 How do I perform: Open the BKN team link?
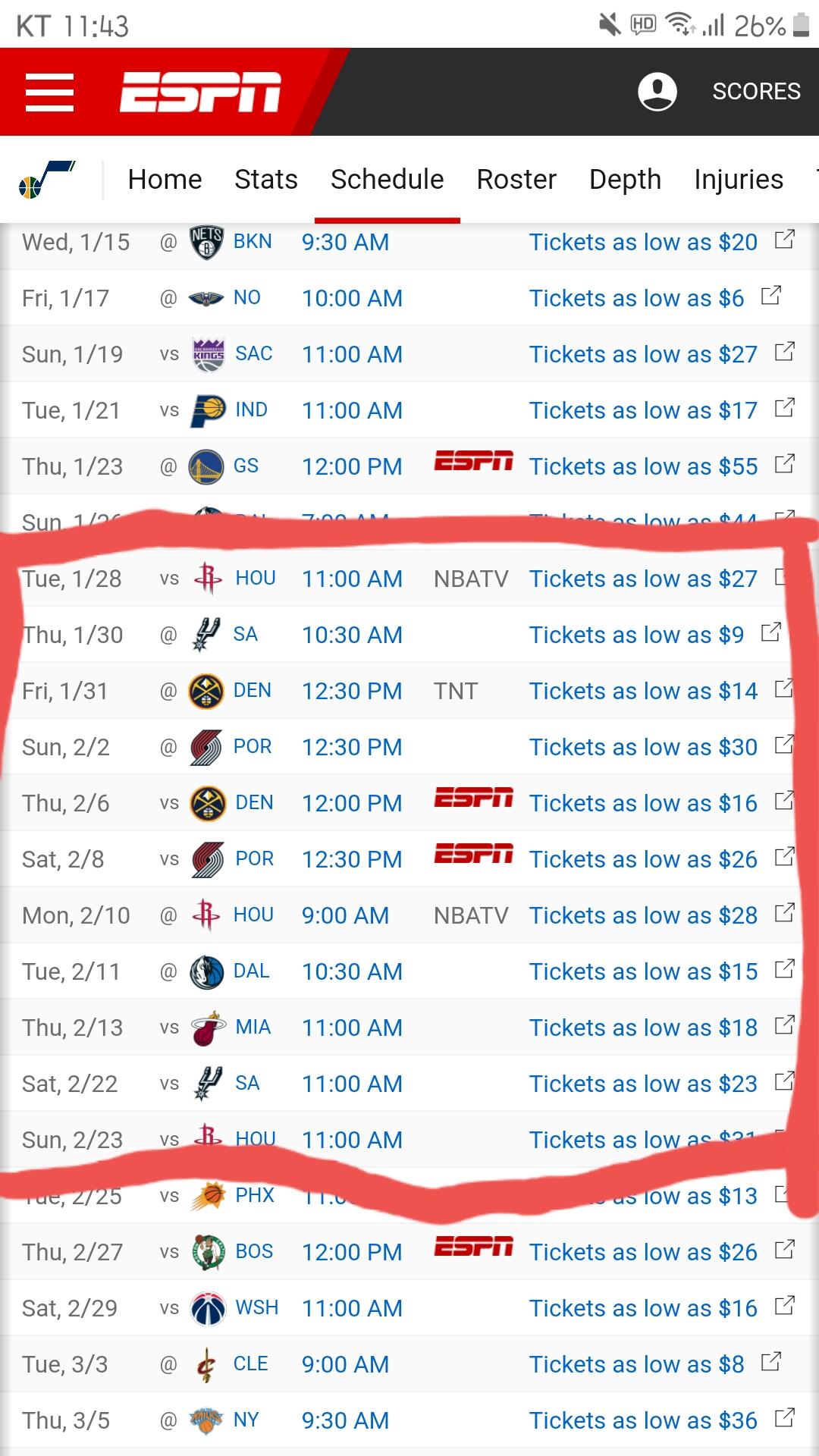pyautogui.click(x=252, y=242)
